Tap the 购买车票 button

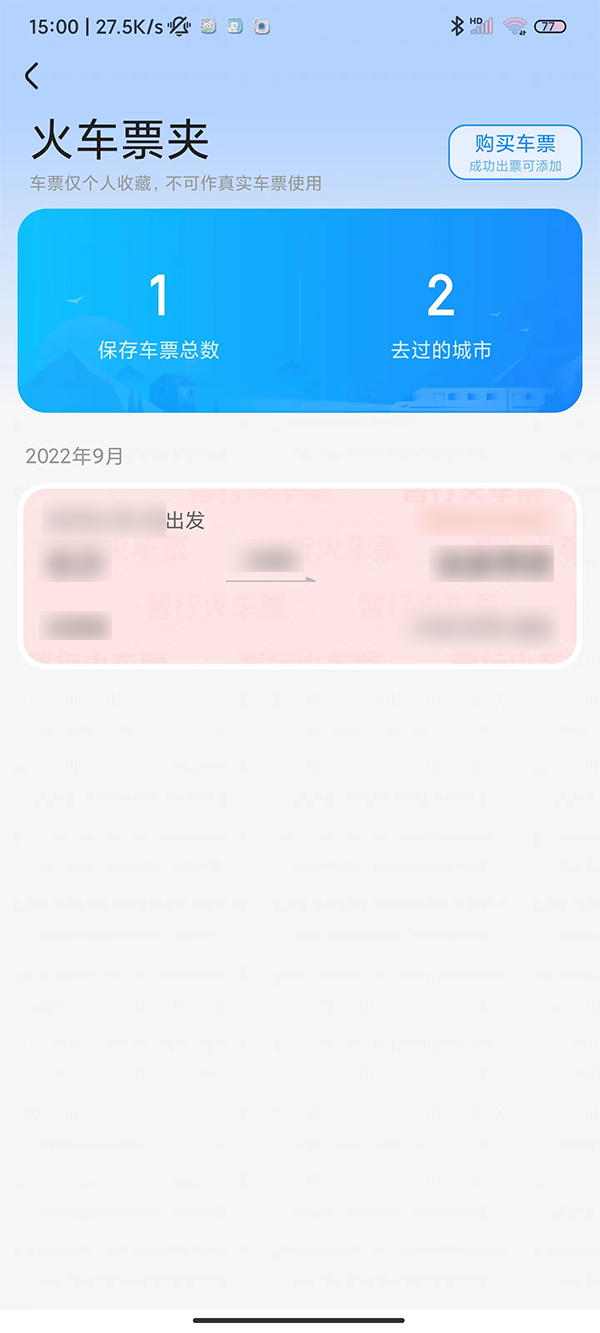coord(515,152)
